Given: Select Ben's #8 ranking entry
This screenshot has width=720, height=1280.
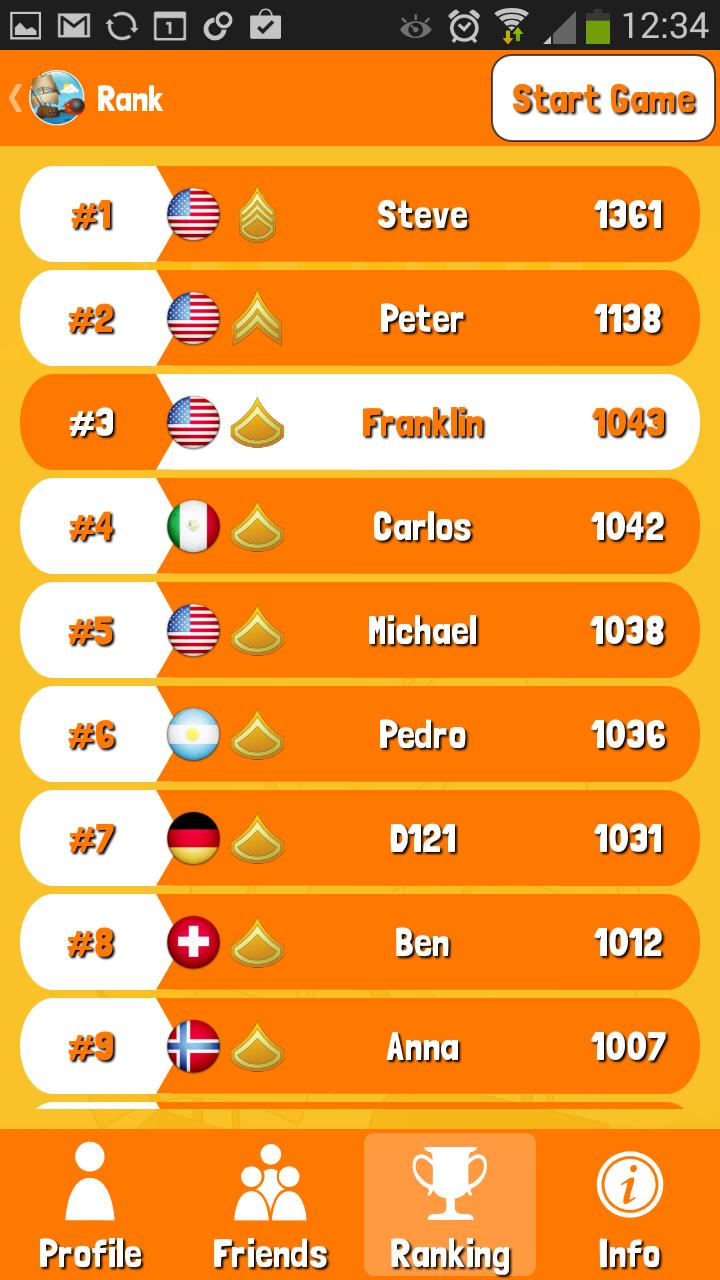Looking at the screenshot, I should pyautogui.click(x=360, y=942).
